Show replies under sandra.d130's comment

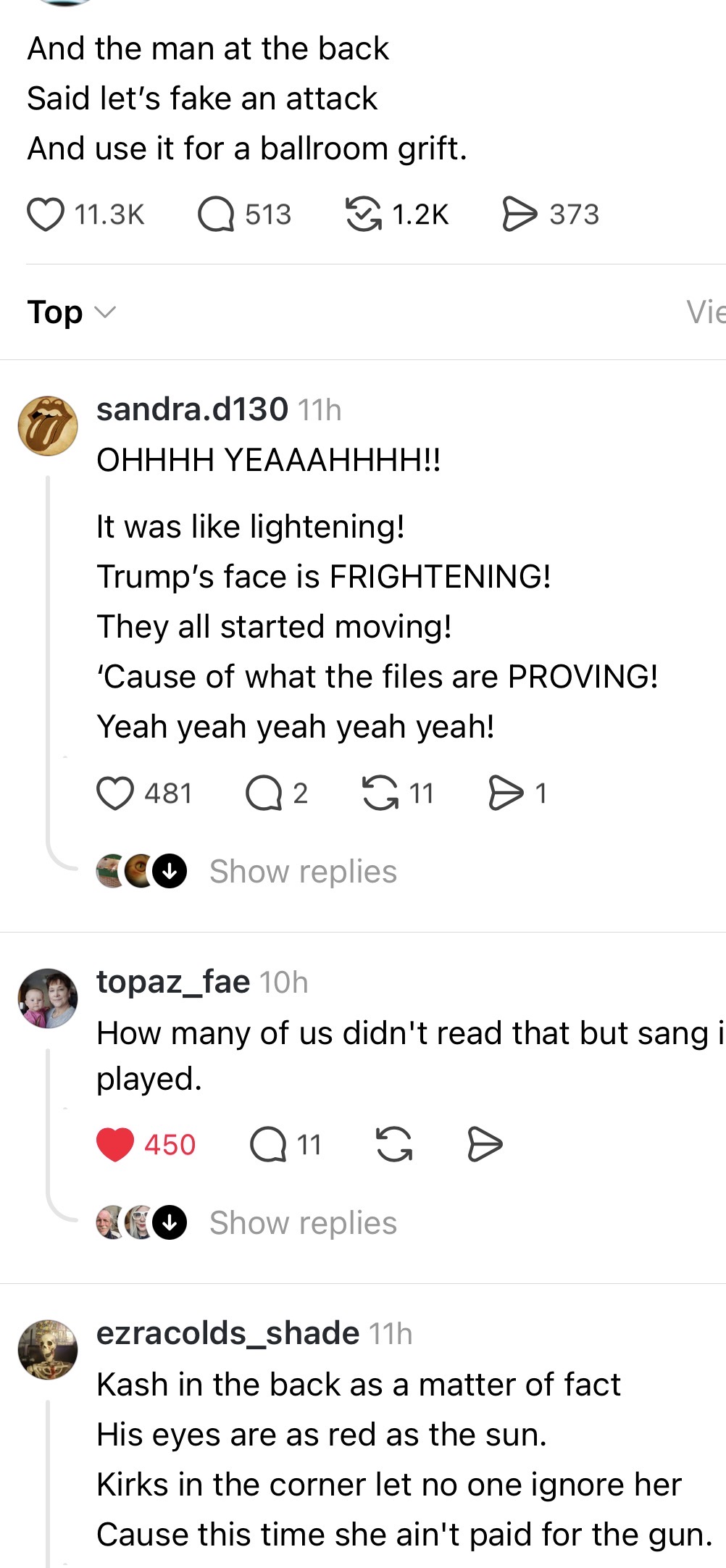point(302,872)
